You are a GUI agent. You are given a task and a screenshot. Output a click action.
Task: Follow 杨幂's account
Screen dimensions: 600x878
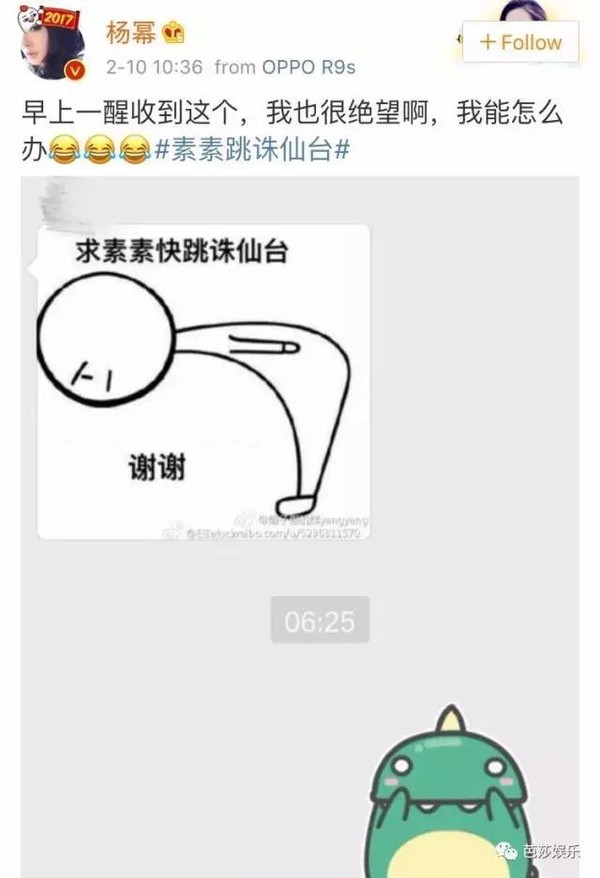520,42
